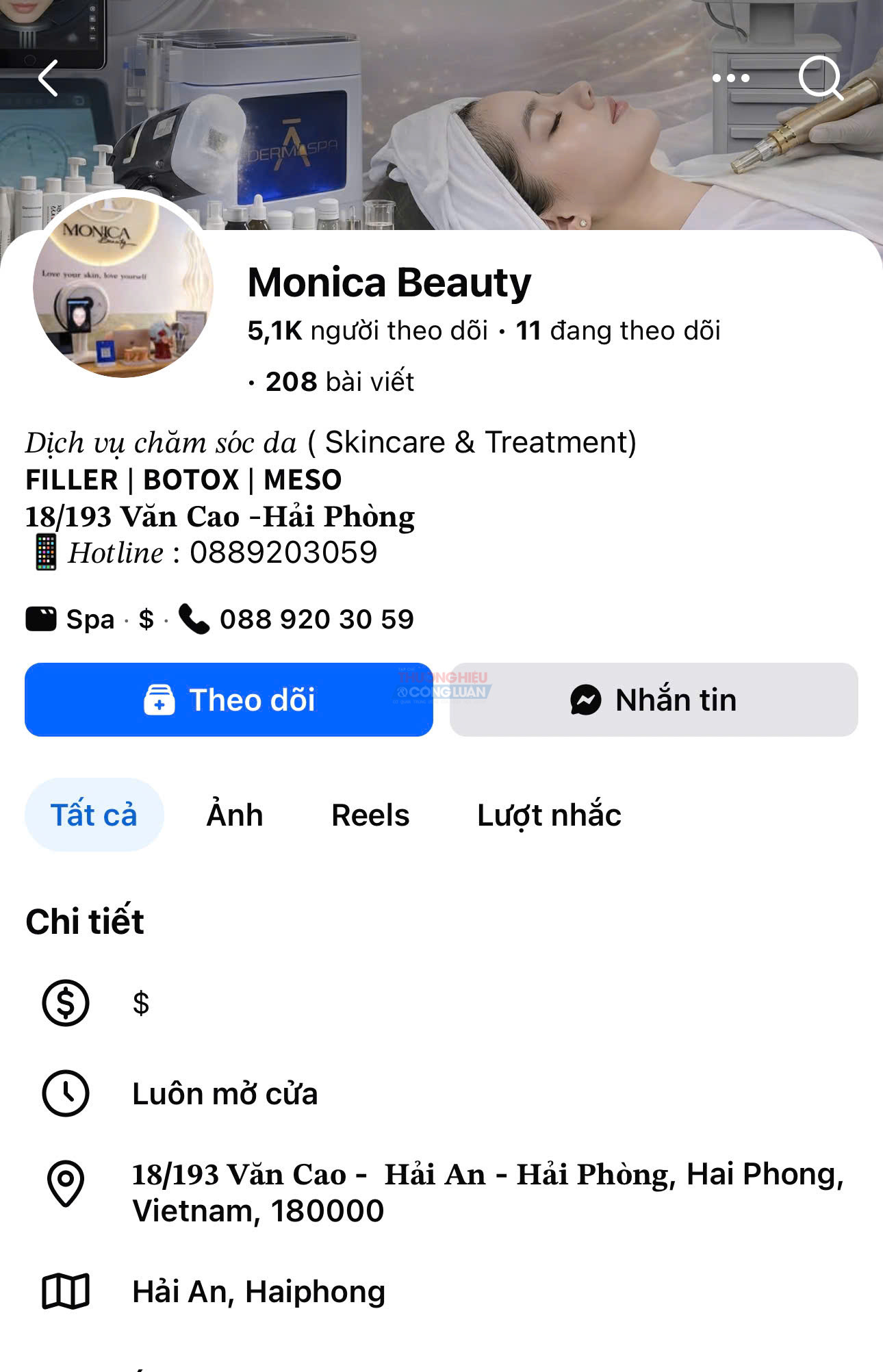The image size is (883, 1372).
Task: Click the back arrow at top left
Action: [48, 79]
